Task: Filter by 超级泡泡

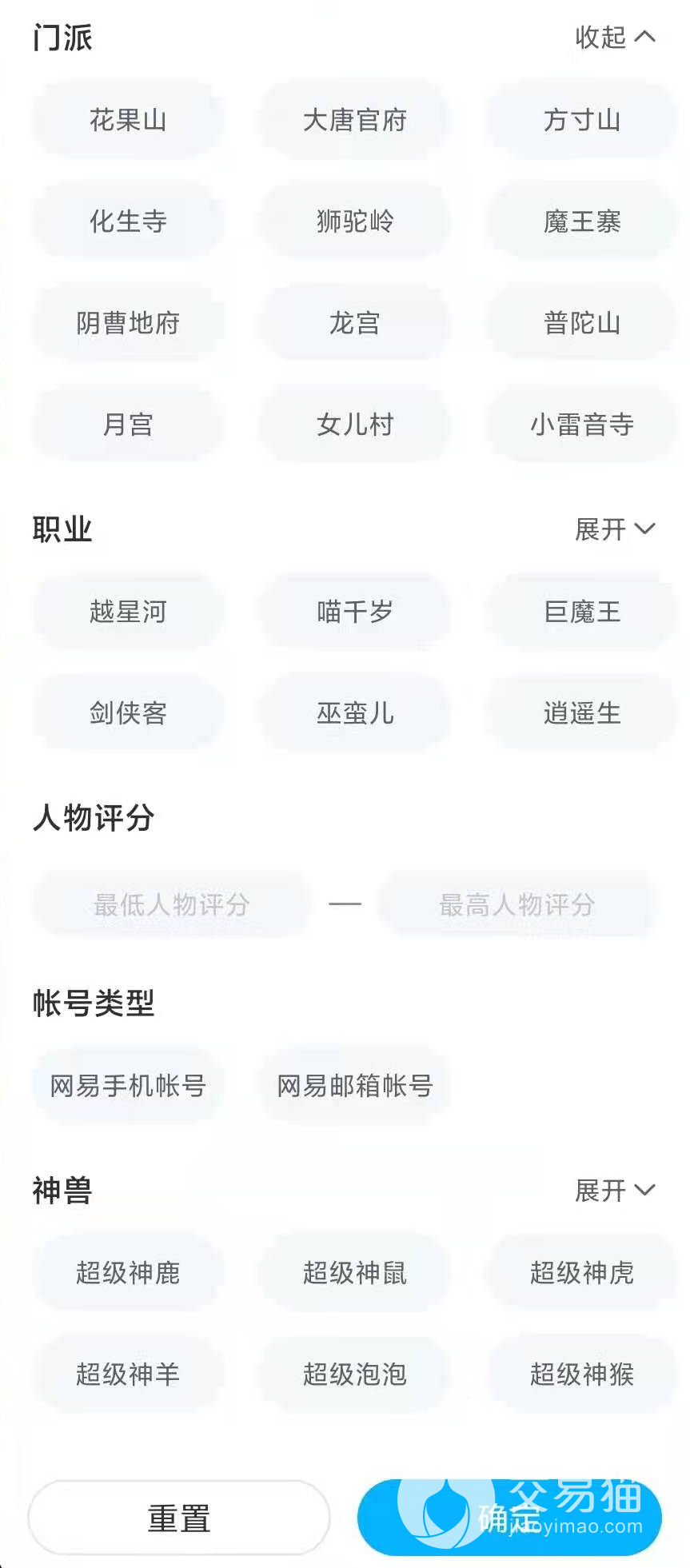Action: point(354,1374)
